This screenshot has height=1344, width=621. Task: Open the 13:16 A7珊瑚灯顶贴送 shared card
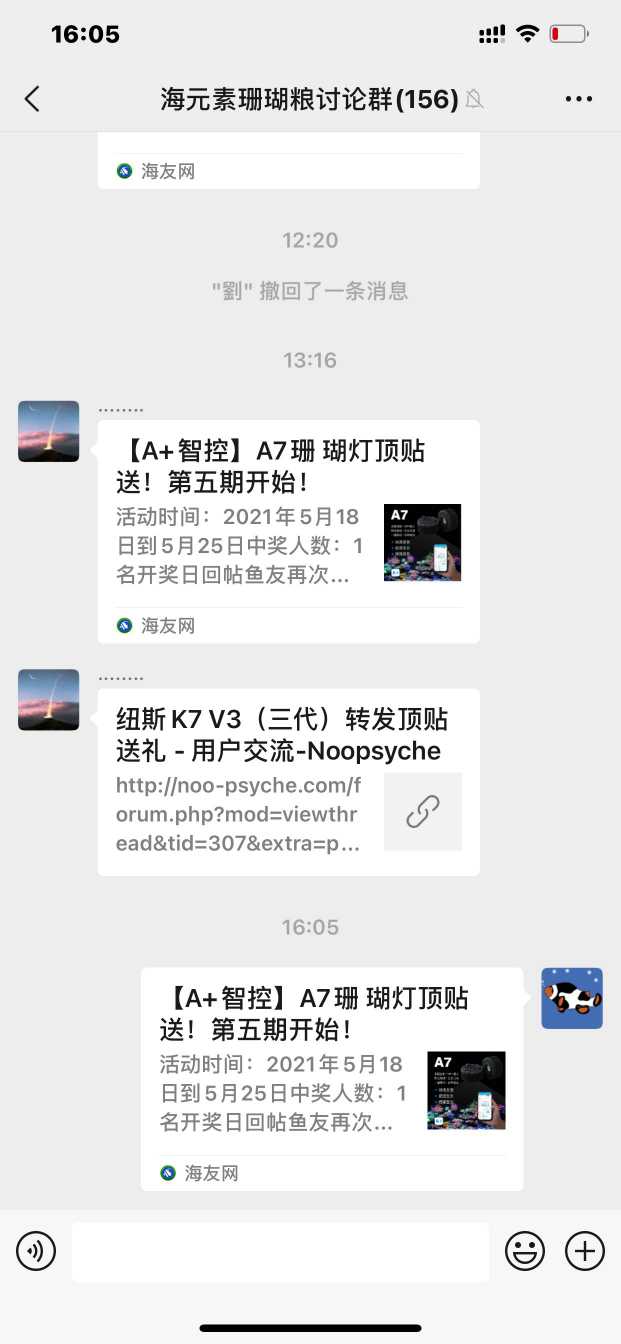click(x=288, y=530)
